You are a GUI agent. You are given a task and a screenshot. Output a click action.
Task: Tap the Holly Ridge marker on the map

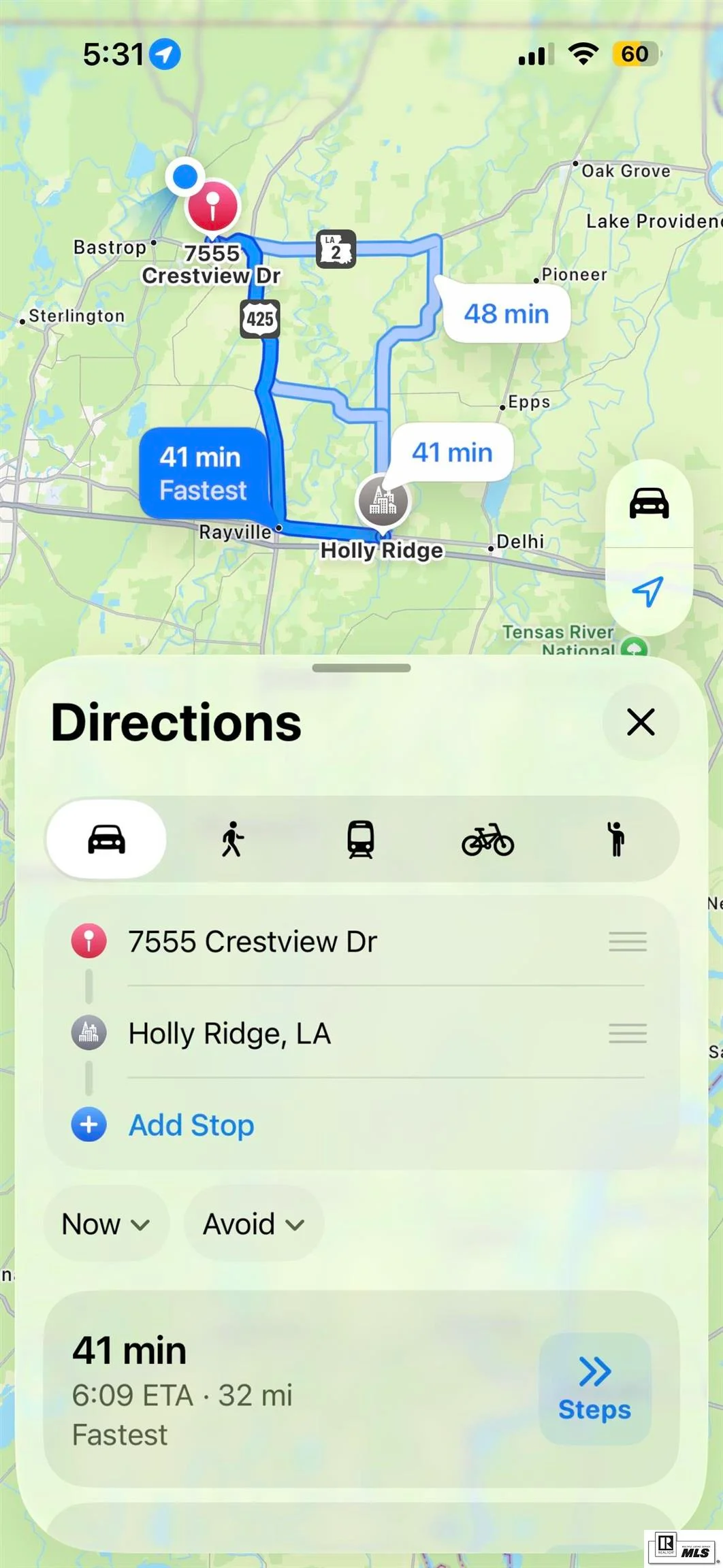coord(383,502)
